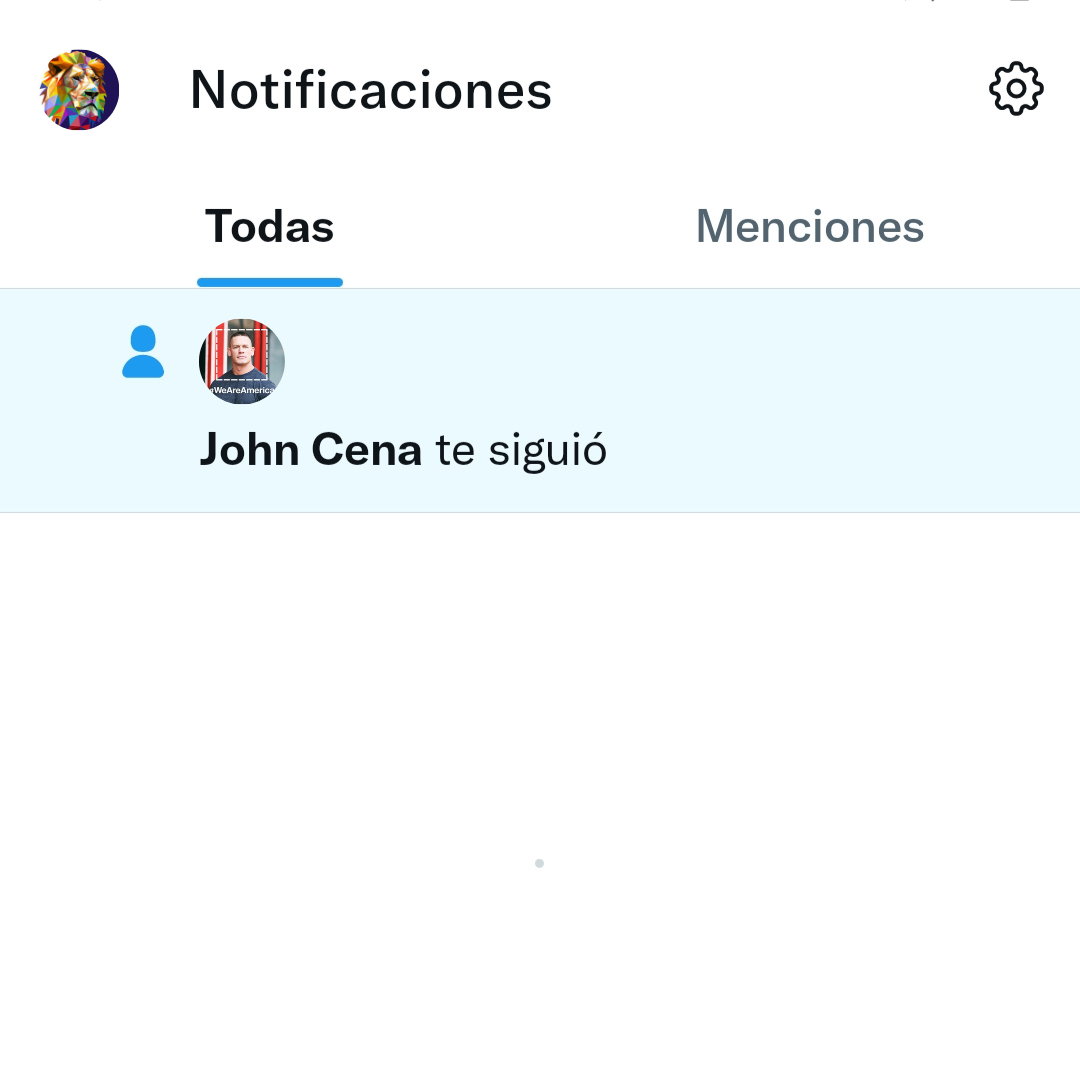Switch to the Menciones tab
The height and width of the screenshot is (1080, 1080).
click(809, 227)
